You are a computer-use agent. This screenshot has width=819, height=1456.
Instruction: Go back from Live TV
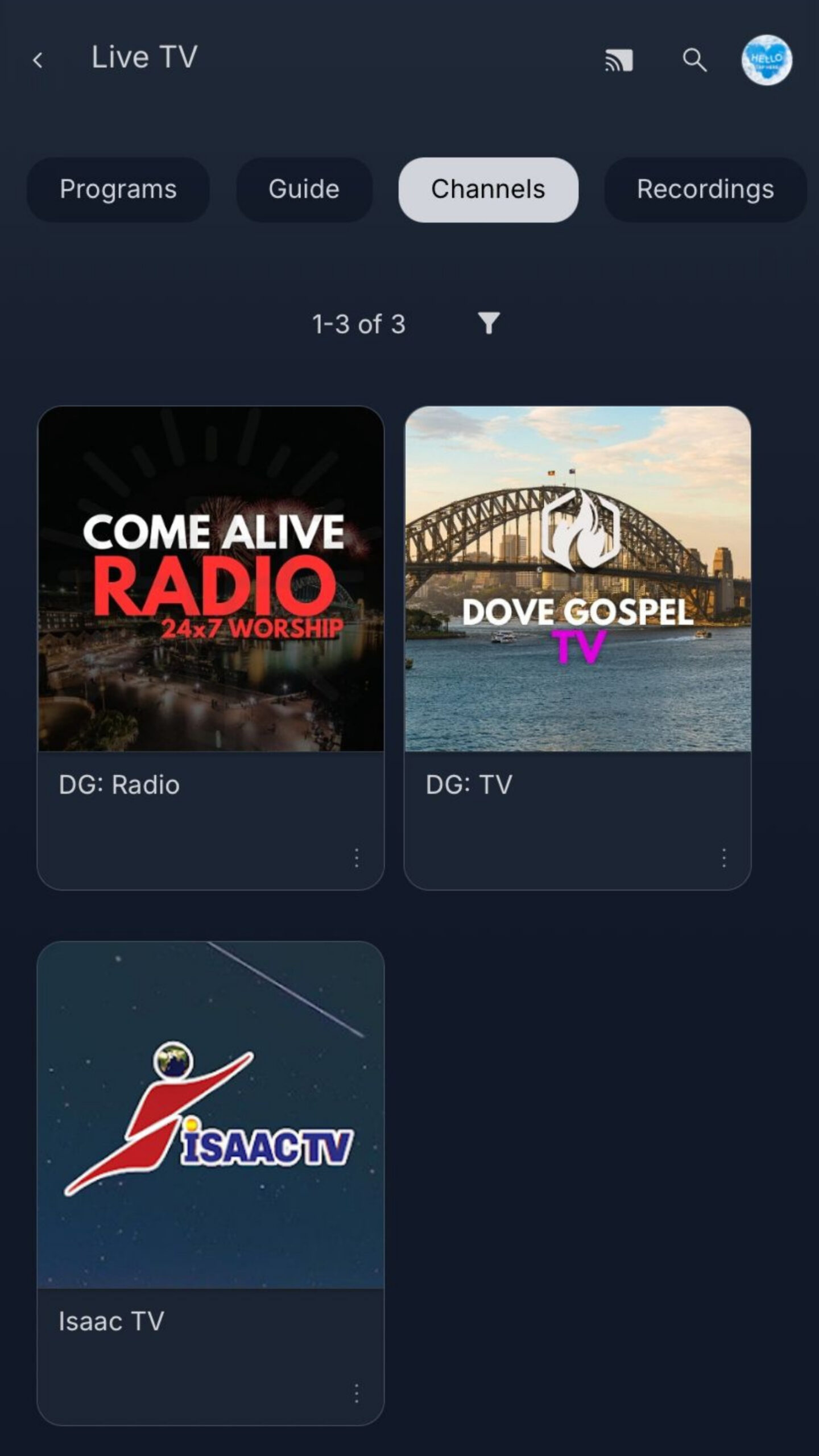(x=38, y=60)
